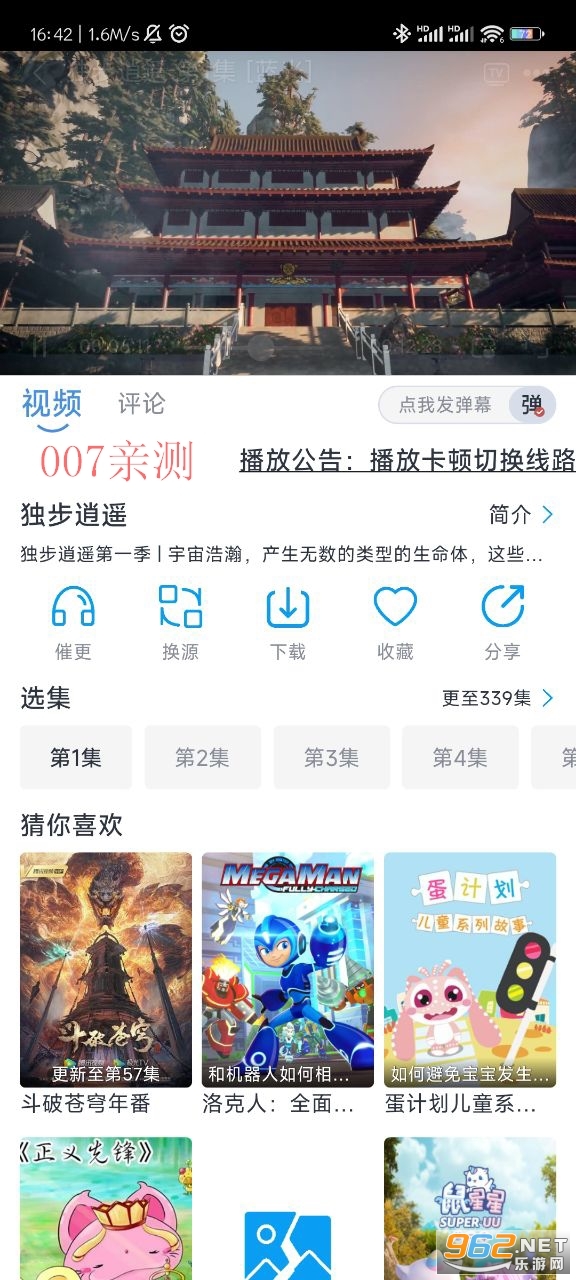
Task: Open the 点我发弹幕 input box
Action: pos(445,405)
